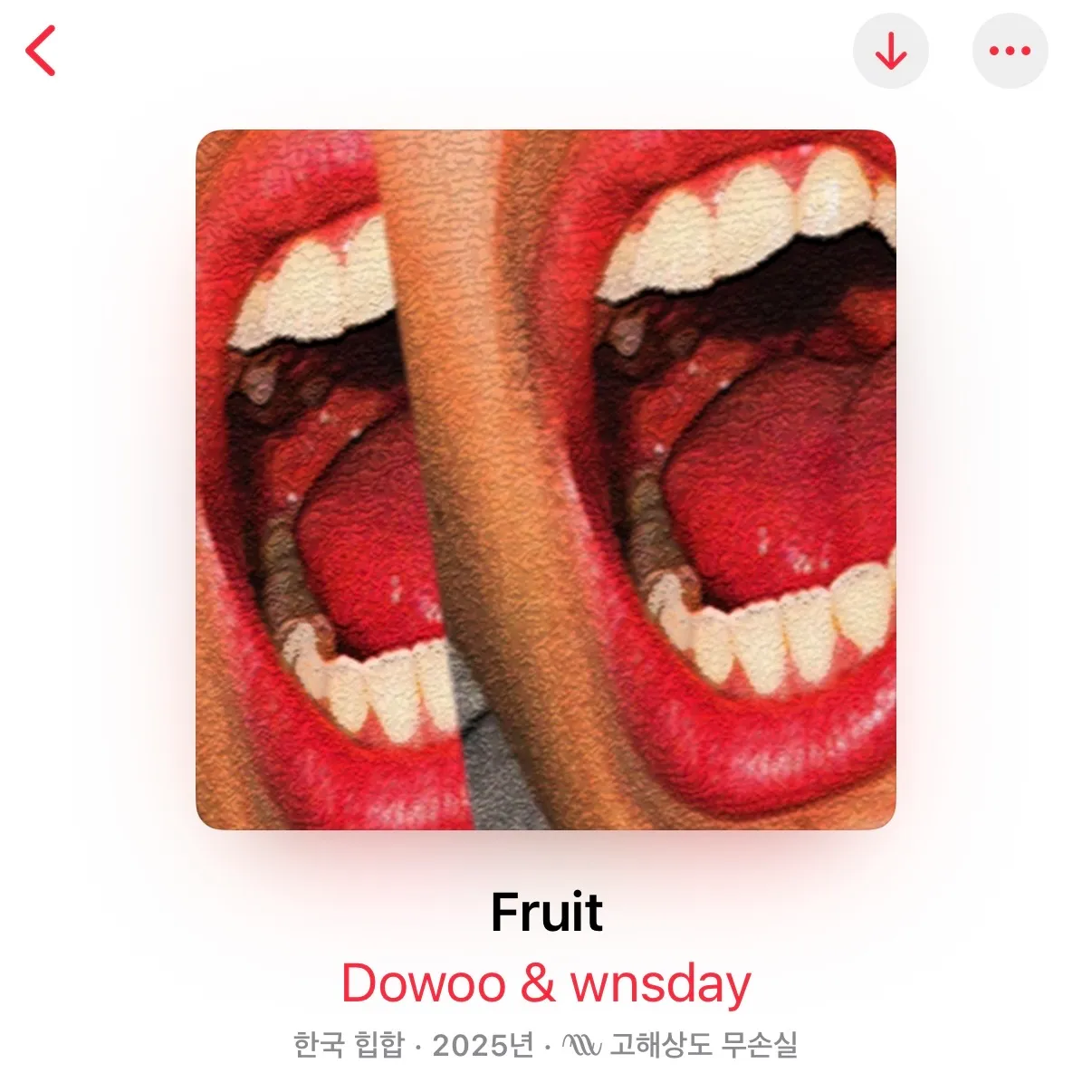Download the Fruit album
This screenshot has width=1092, height=1092.
point(890,51)
